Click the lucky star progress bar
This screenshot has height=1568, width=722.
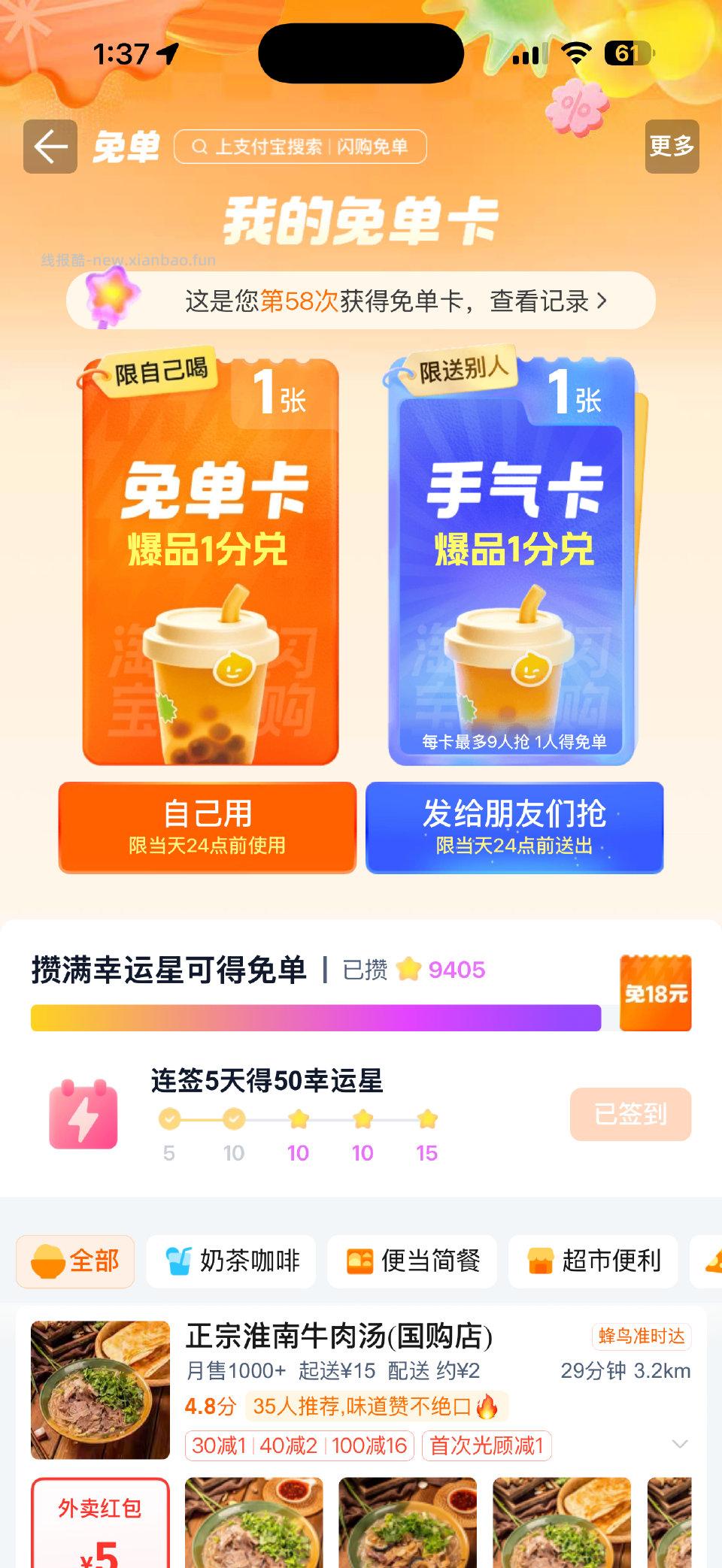click(316, 1019)
